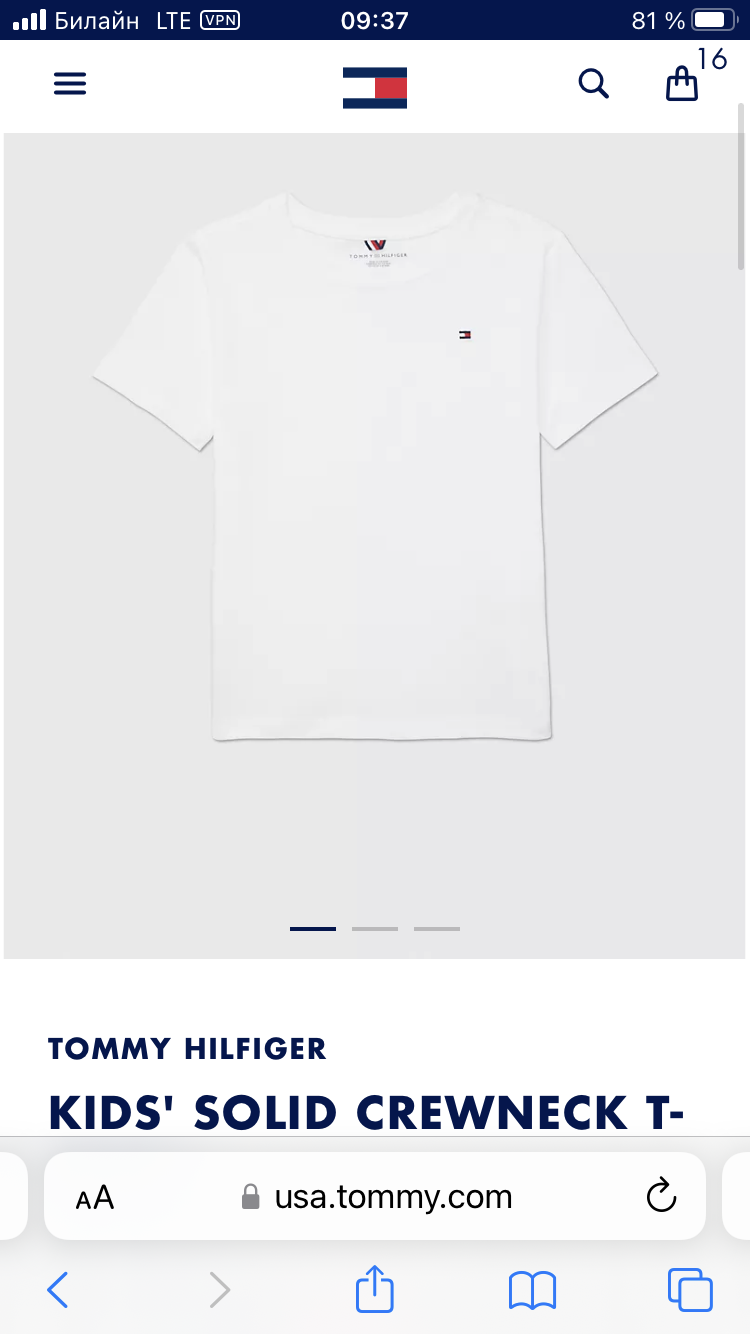Jump to second product image indicator
750x1334 pixels.
[x=375, y=929]
